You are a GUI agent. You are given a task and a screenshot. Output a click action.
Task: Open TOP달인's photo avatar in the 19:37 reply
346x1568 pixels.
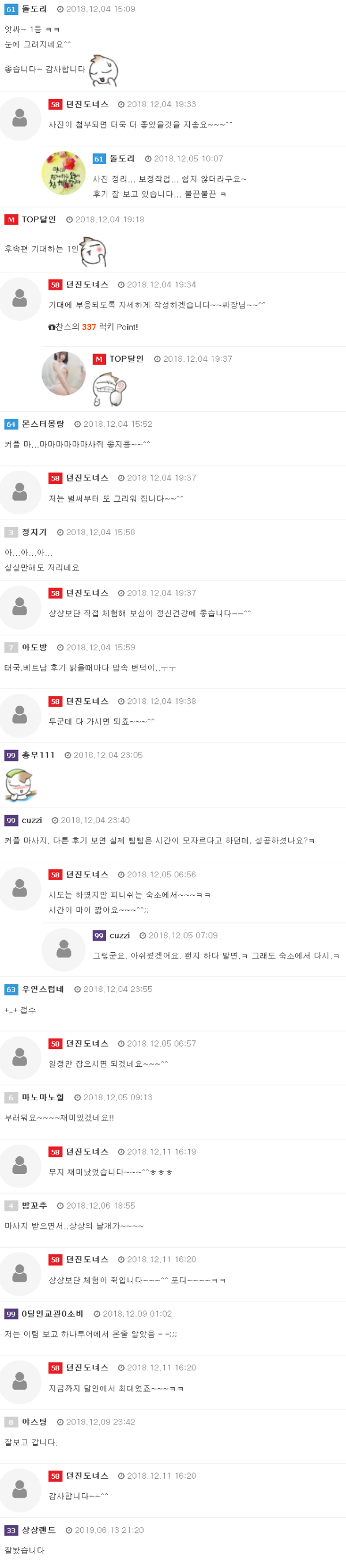[x=63, y=373]
